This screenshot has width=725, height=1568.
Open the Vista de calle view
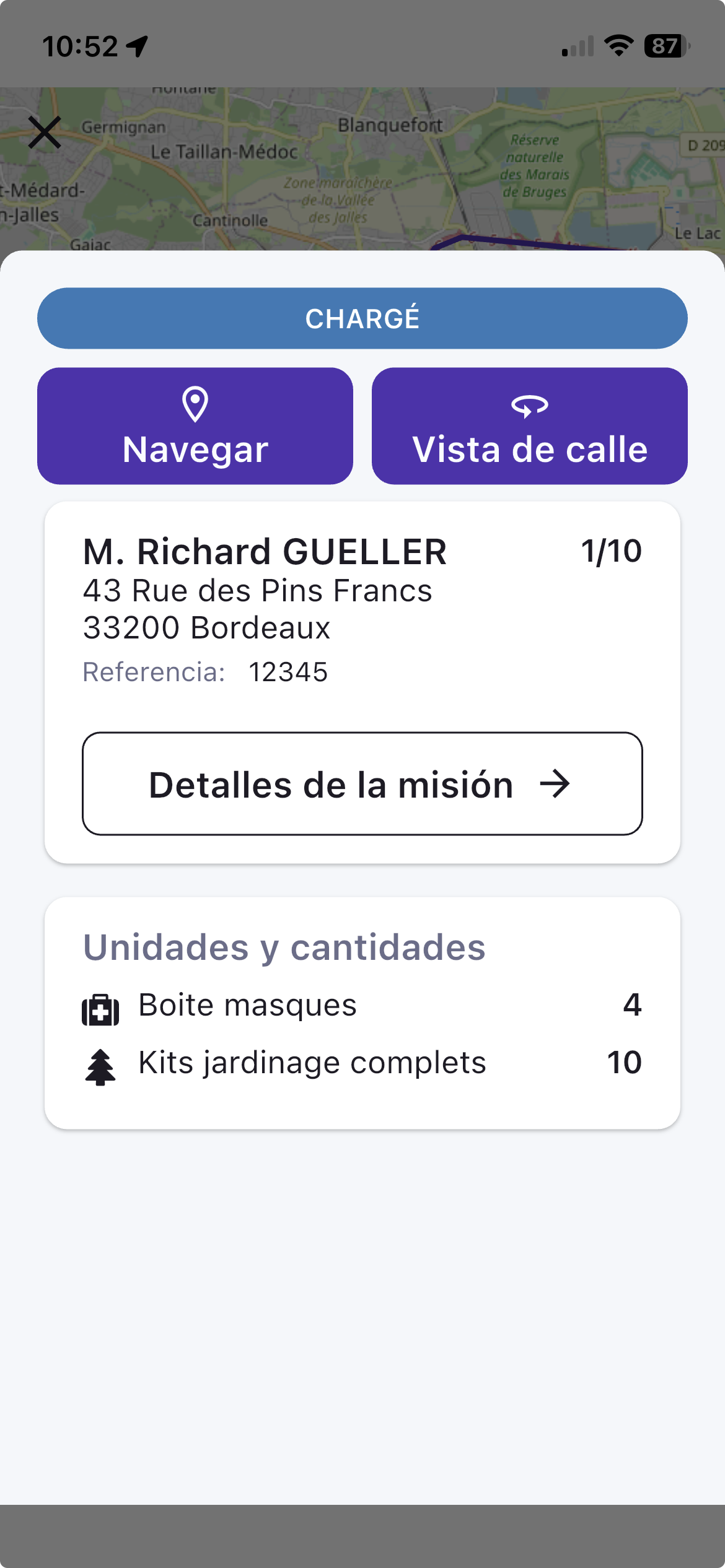[530, 427]
